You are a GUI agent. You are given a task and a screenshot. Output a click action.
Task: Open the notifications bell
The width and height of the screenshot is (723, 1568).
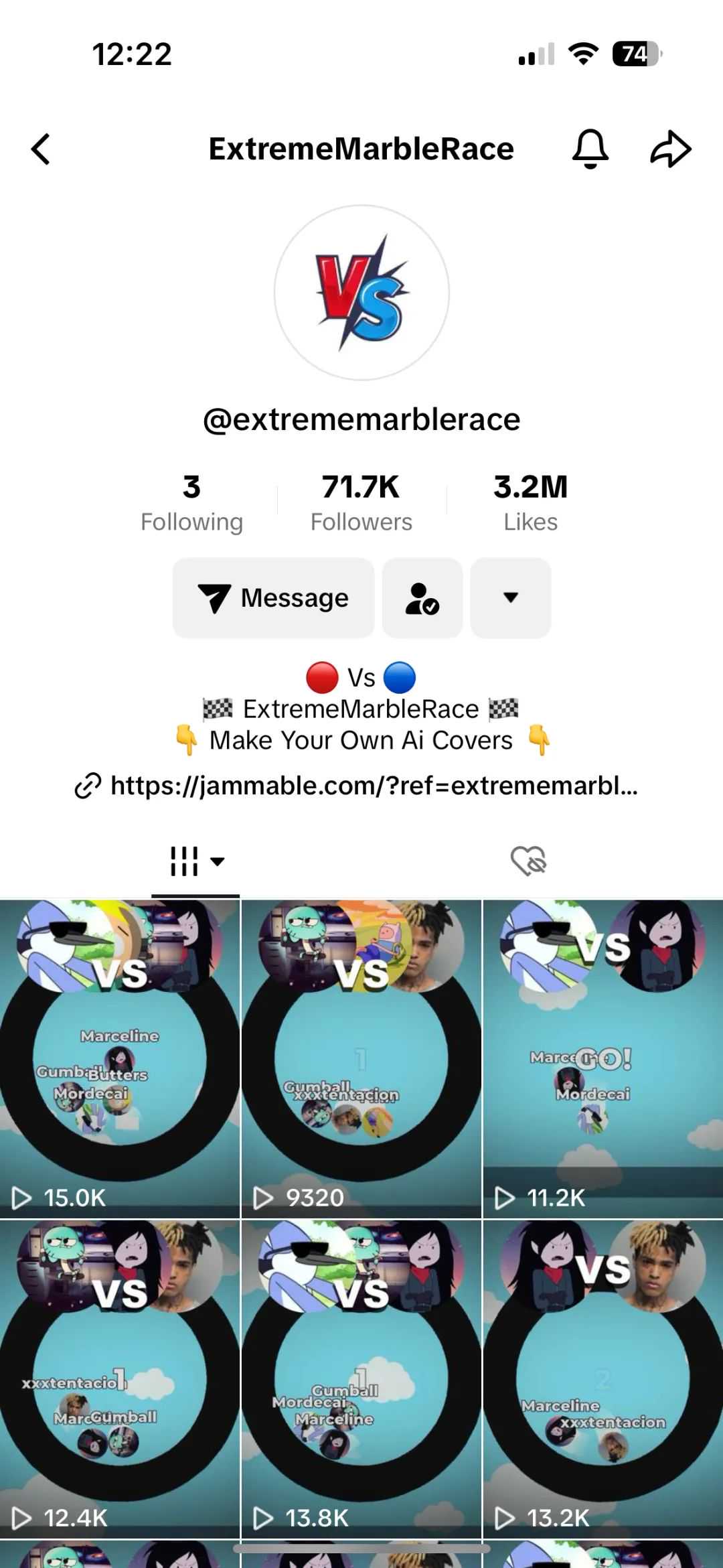click(590, 149)
